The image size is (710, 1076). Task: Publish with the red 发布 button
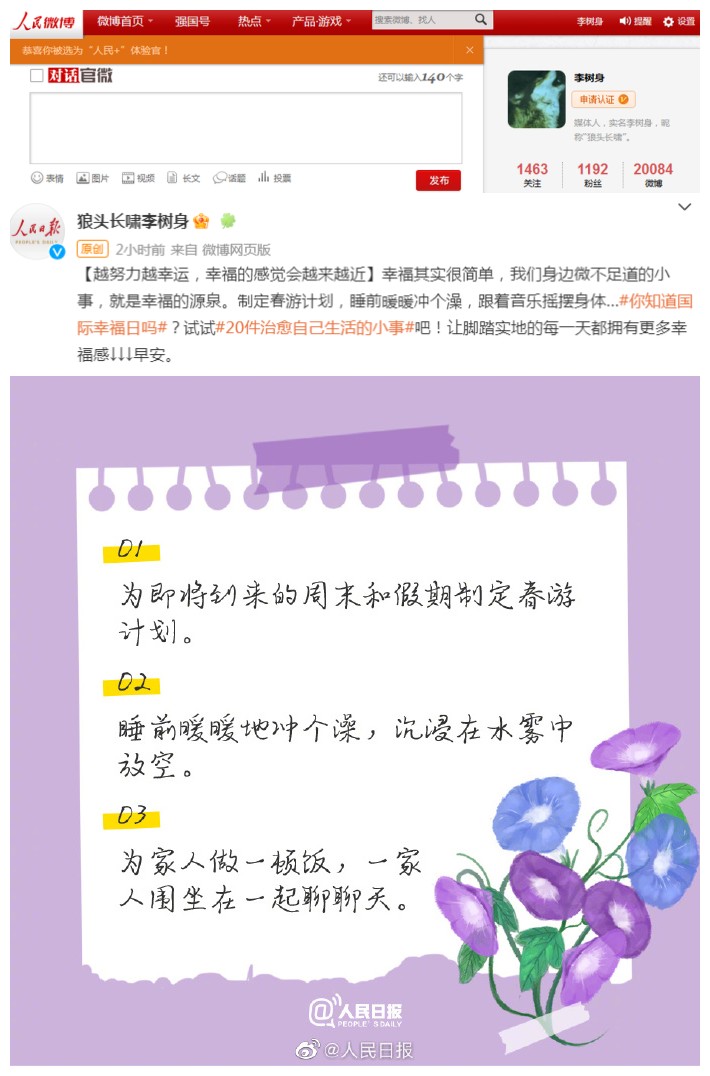(x=438, y=180)
